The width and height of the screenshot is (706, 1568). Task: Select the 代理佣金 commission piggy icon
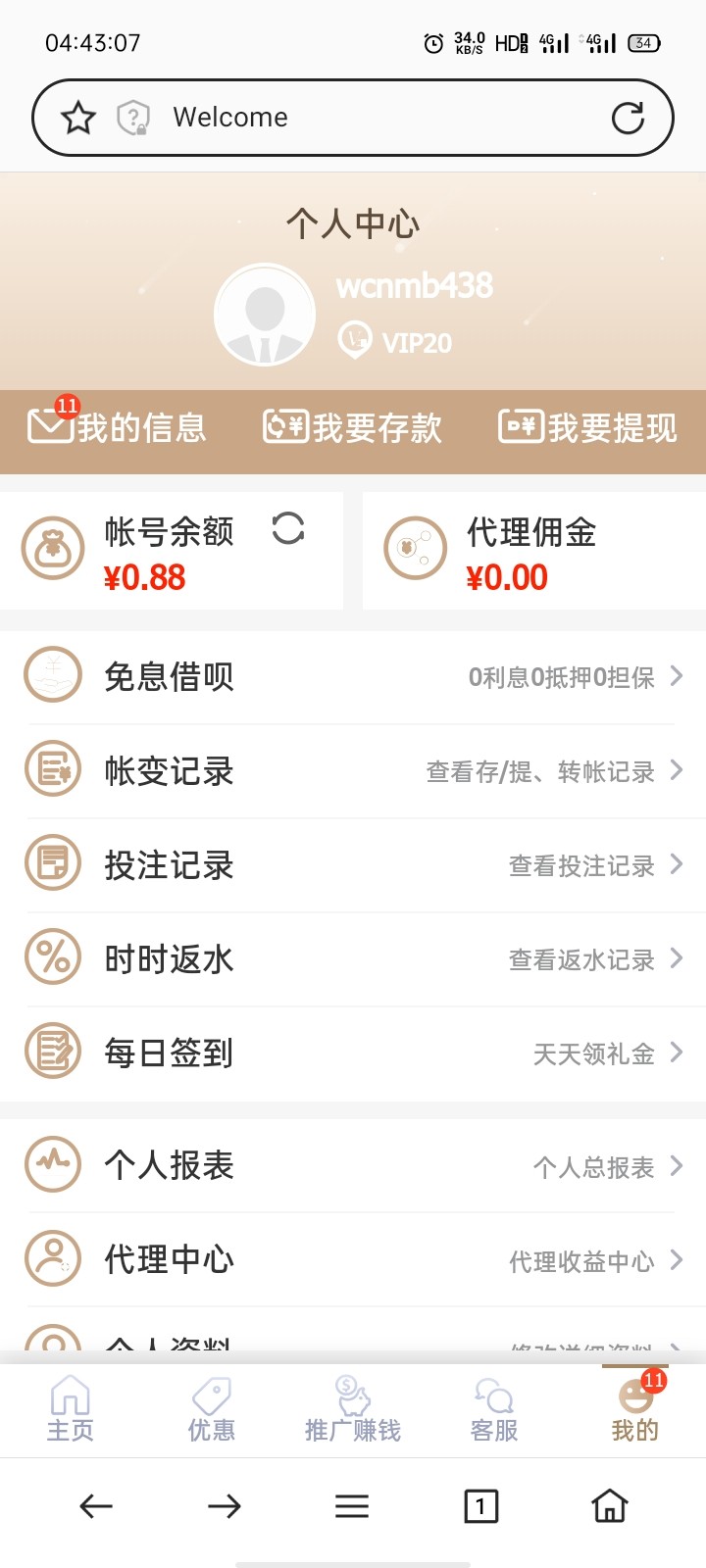click(x=415, y=549)
